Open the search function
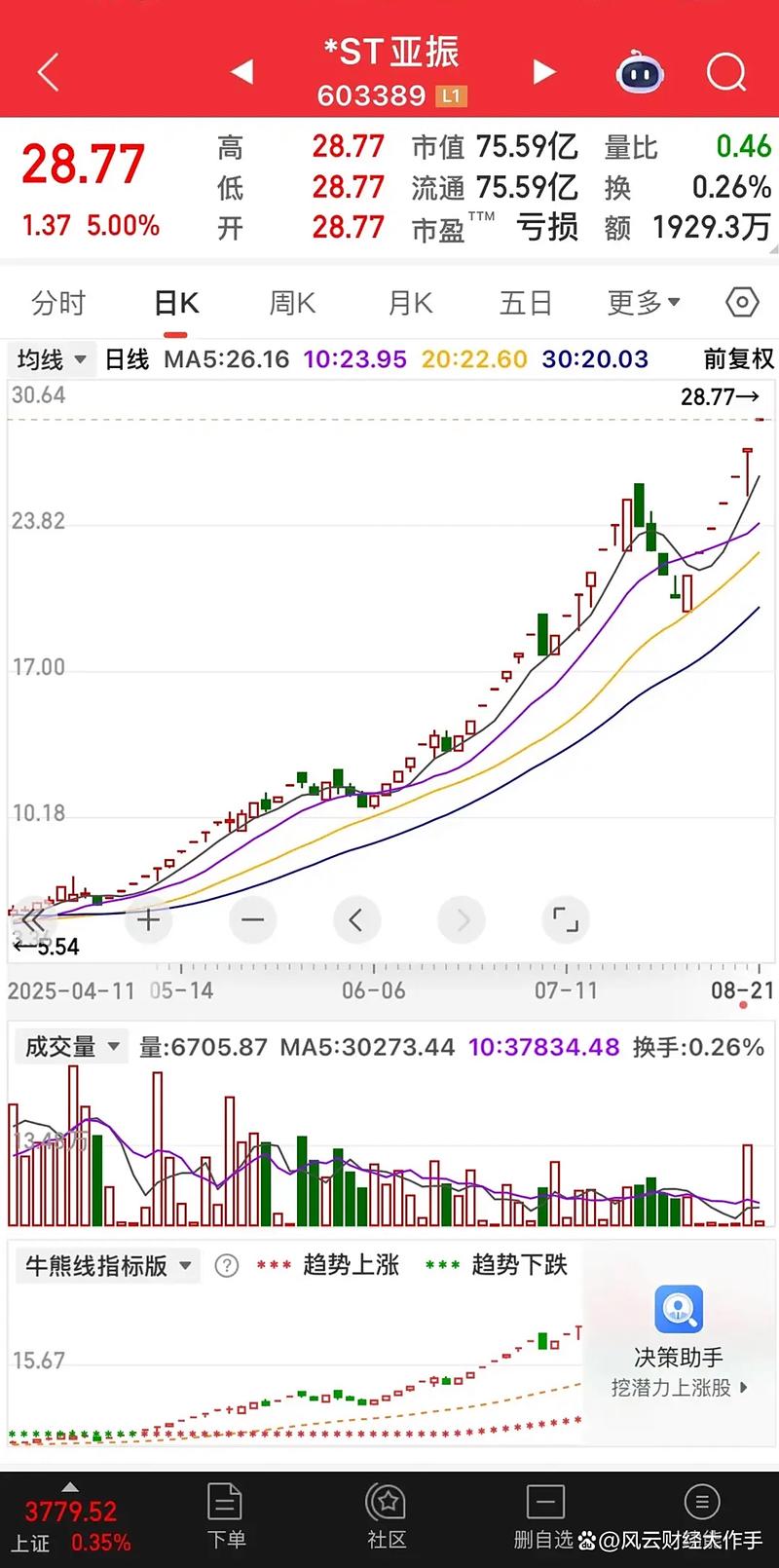This screenshot has height=1568, width=779. 724,71
